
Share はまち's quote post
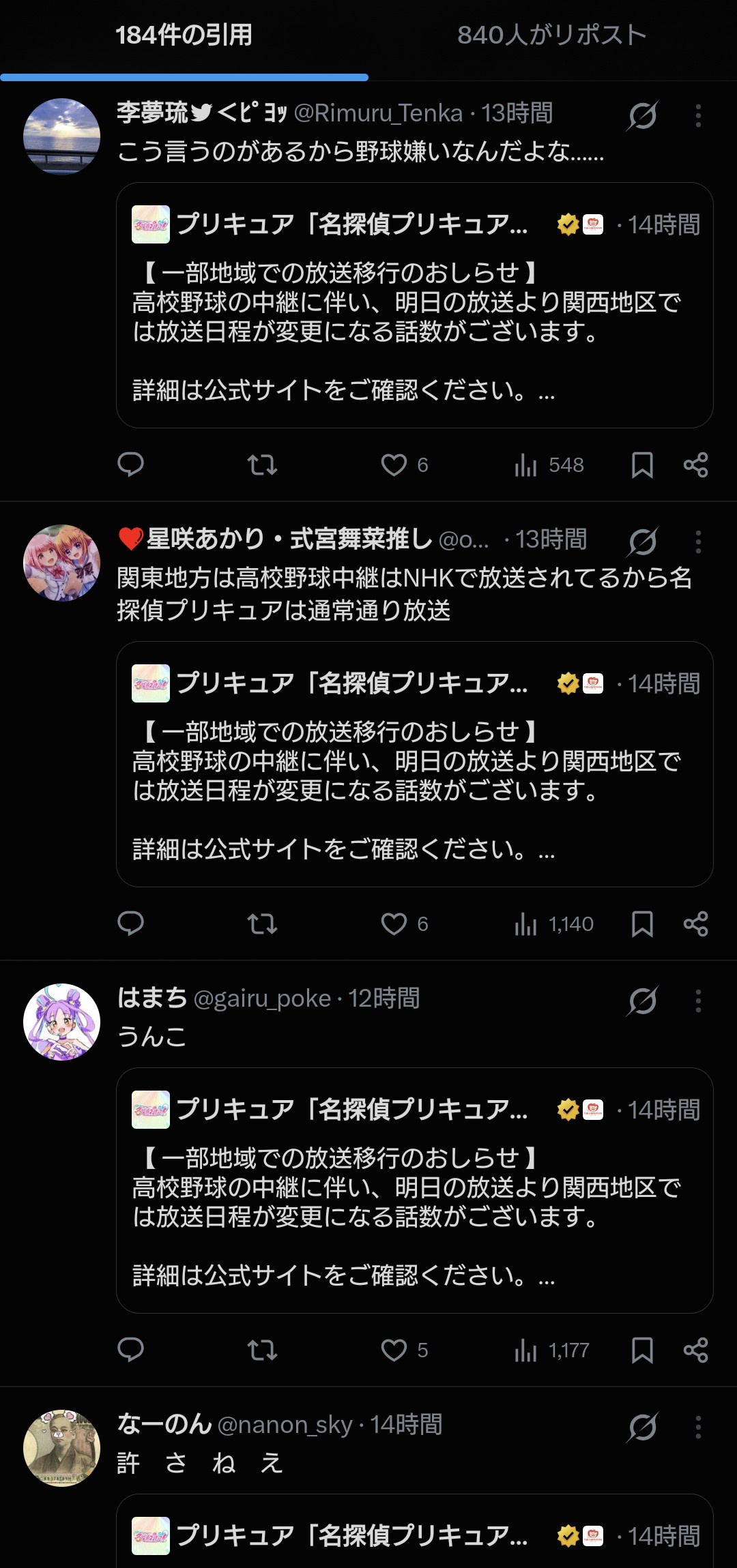(695, 1350)
